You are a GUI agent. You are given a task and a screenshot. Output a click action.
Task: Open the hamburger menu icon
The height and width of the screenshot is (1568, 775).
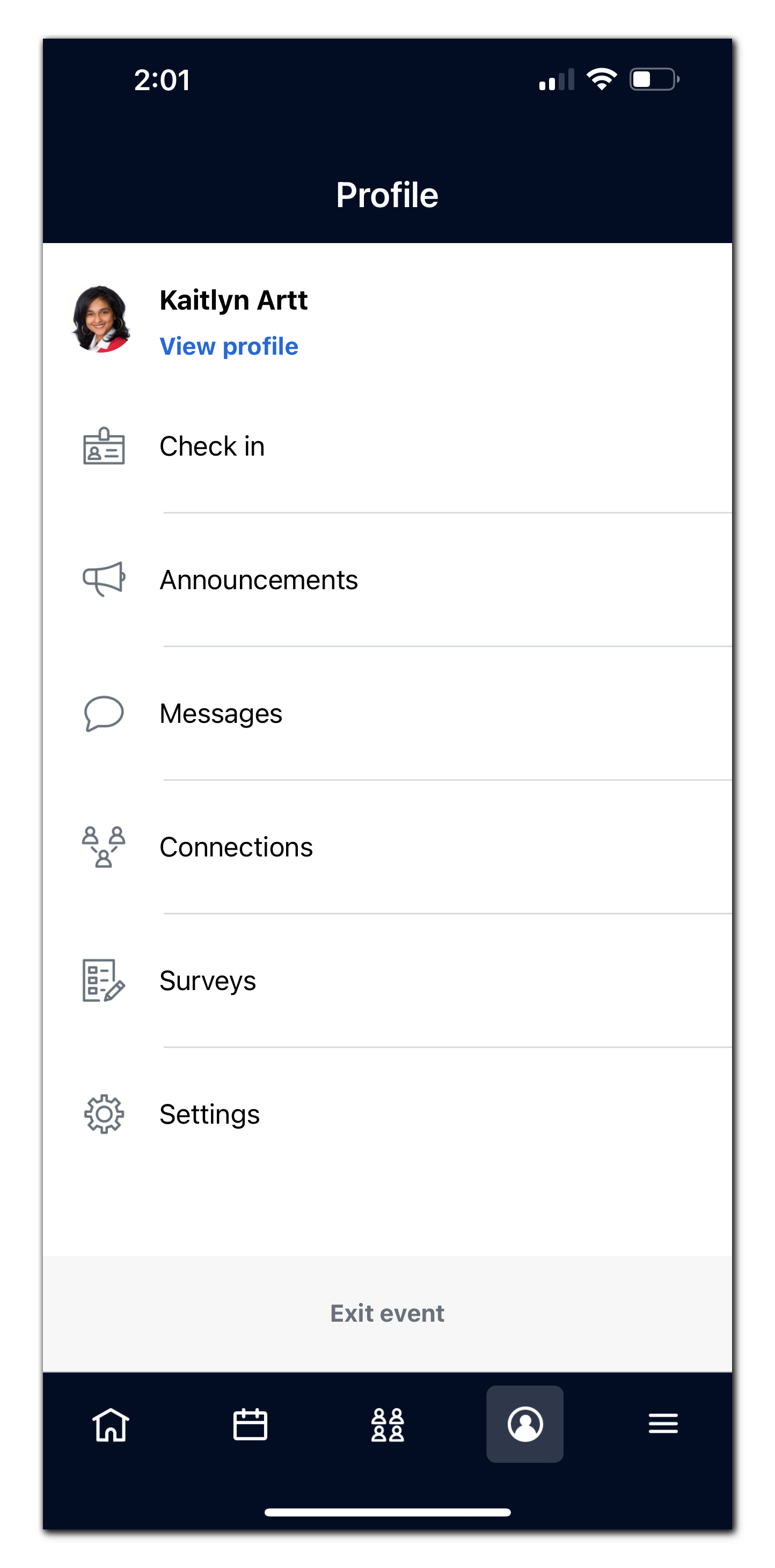(663, 1425)
